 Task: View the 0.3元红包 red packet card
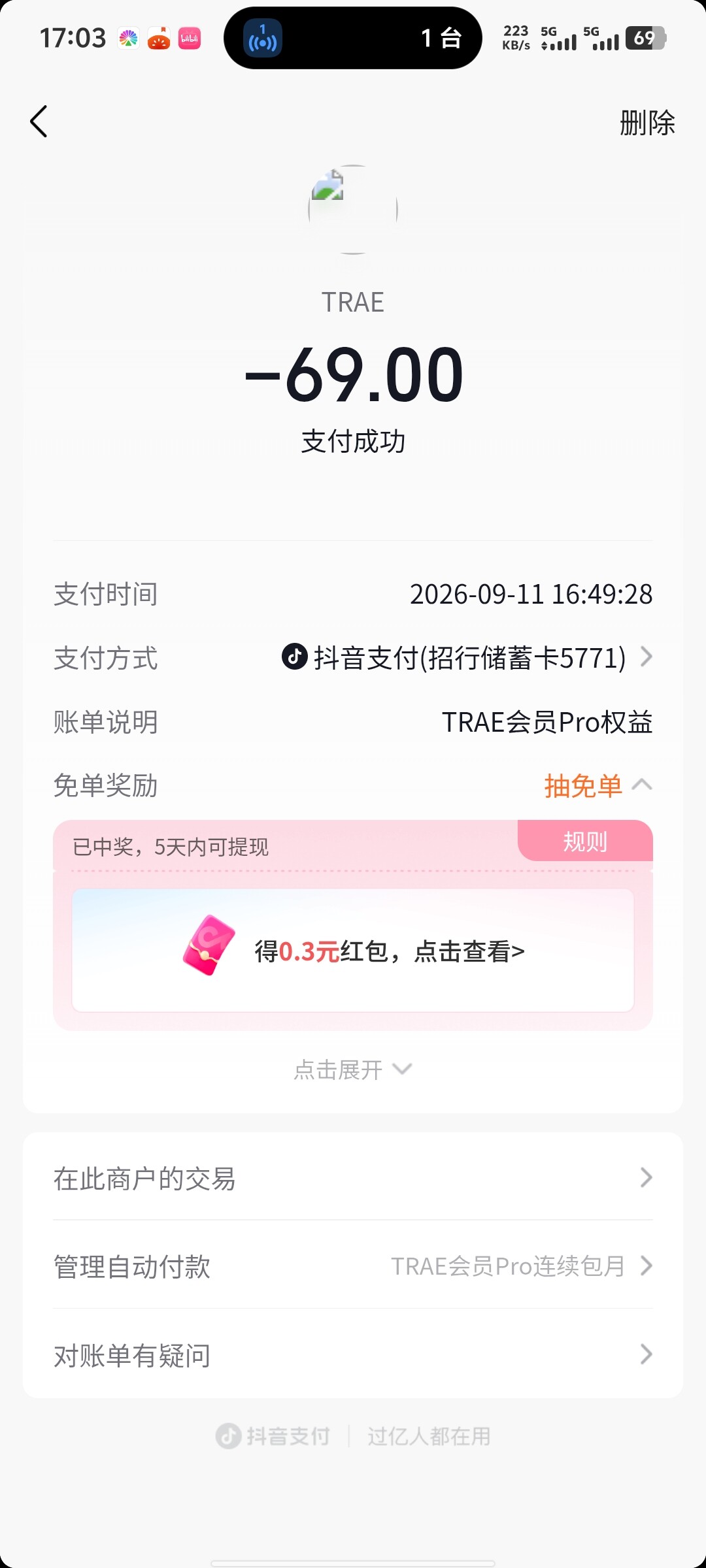353,951
